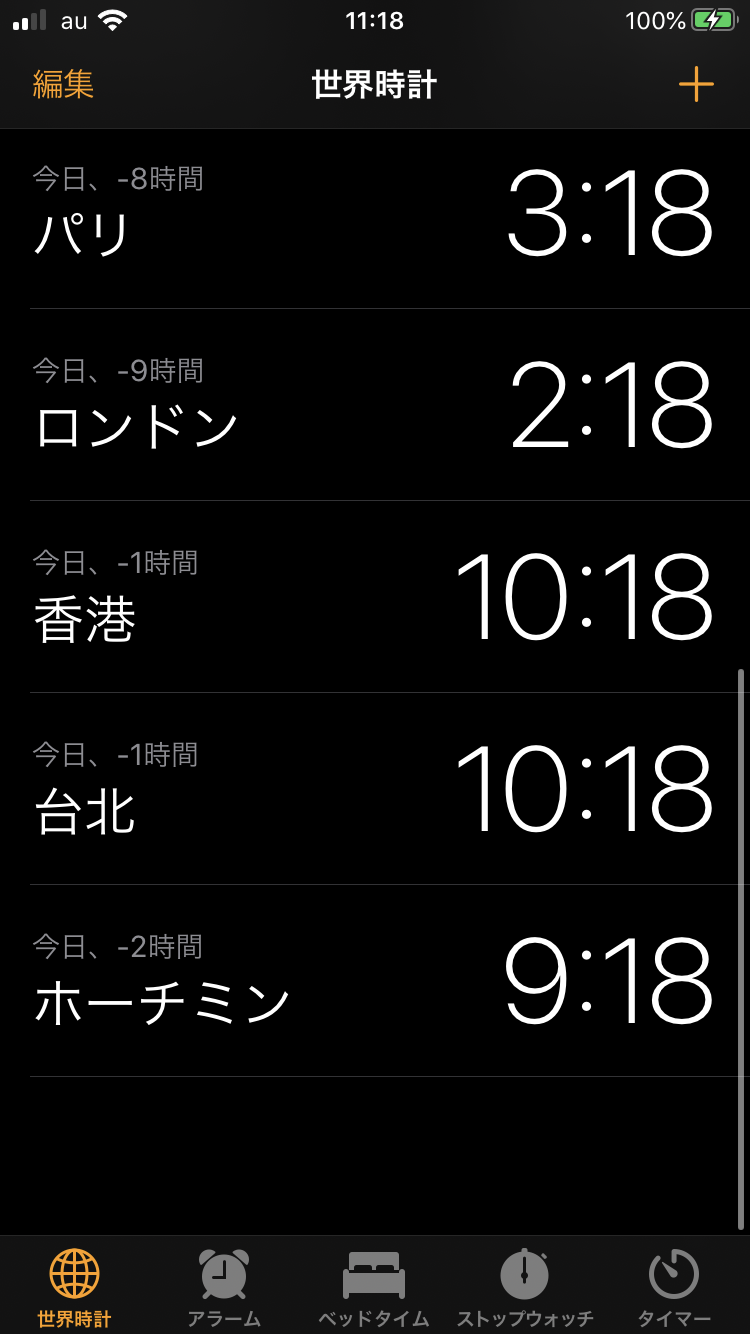
Task: Open the アラーム tab
Action: coord(224,1286)
